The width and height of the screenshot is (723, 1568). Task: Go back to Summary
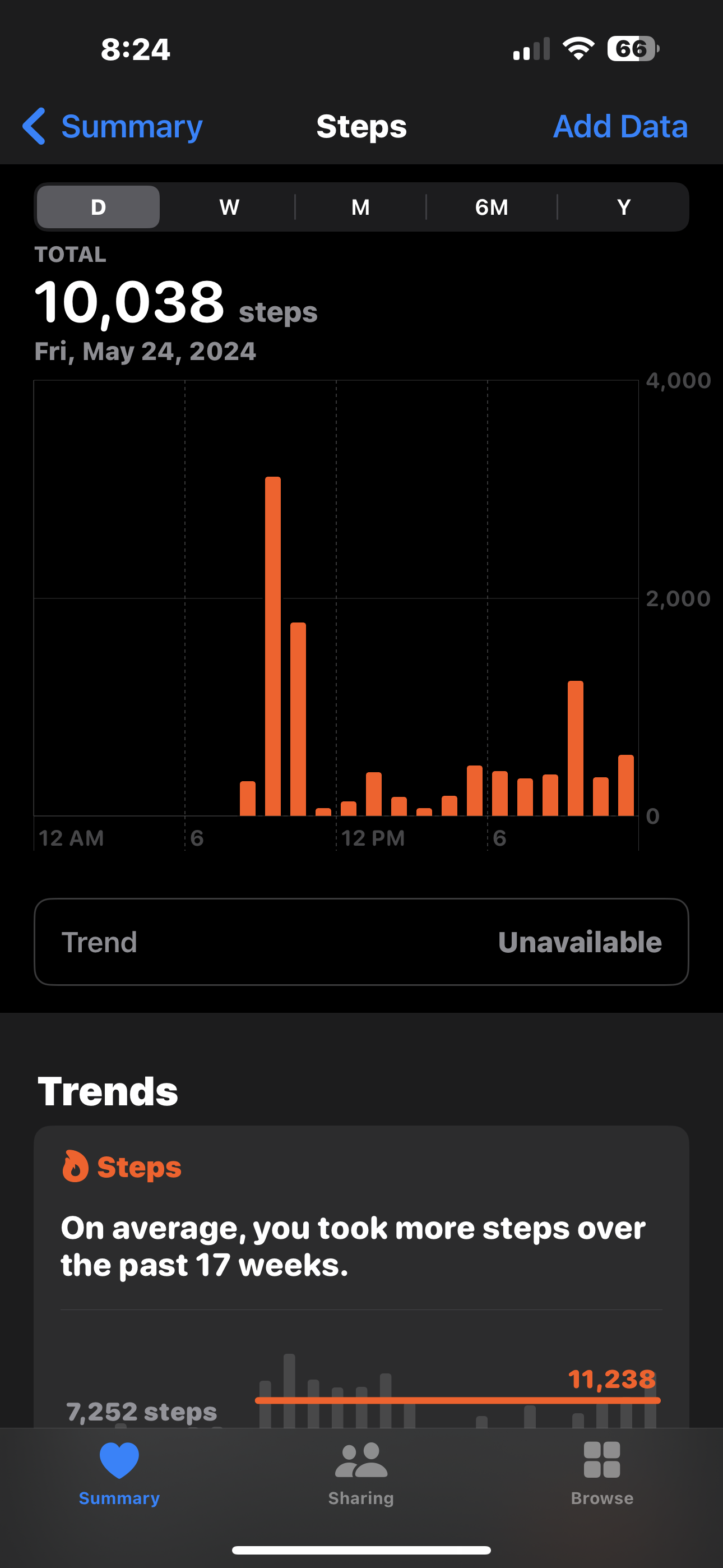point(113,127)
